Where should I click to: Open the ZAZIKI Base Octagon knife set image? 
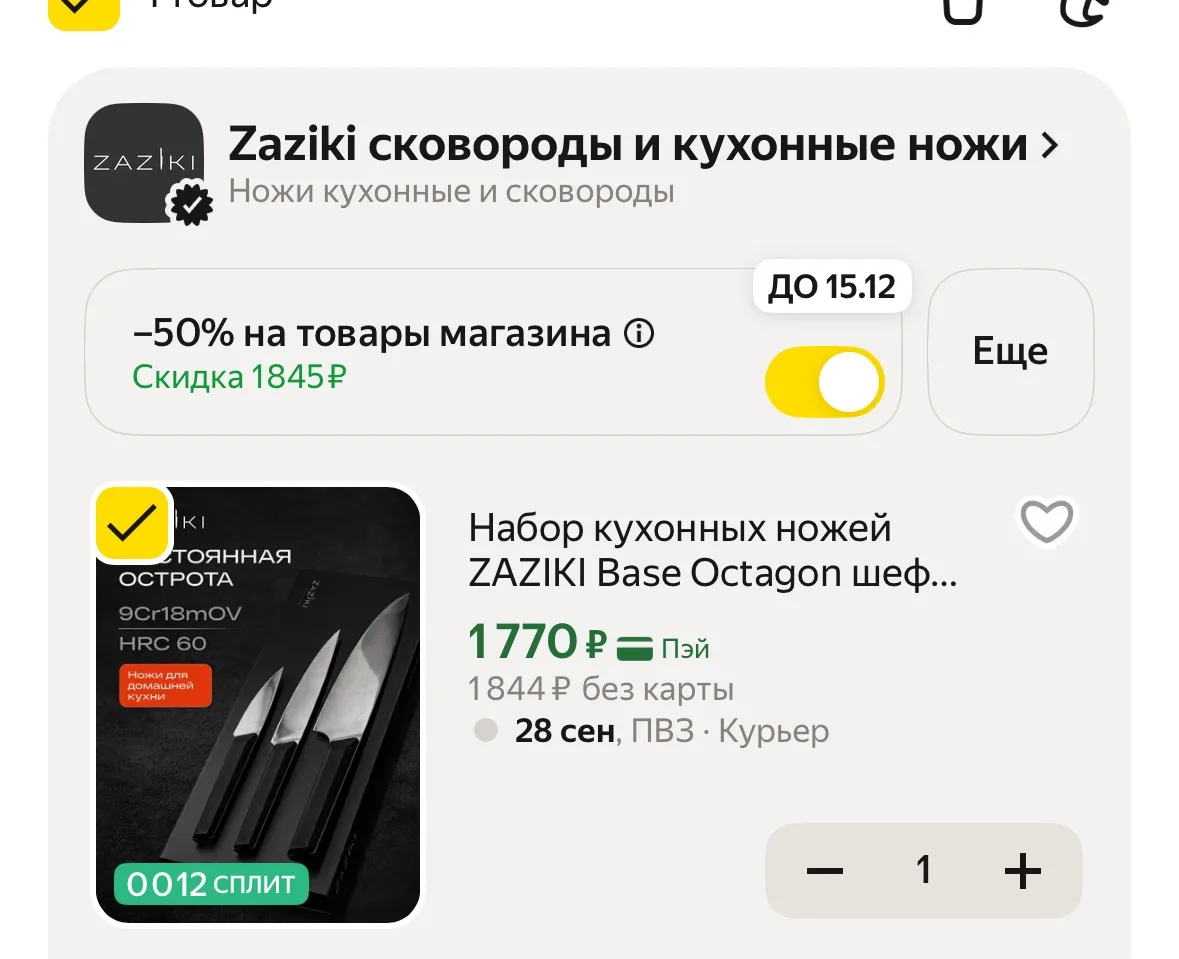(x=258, y=705)
